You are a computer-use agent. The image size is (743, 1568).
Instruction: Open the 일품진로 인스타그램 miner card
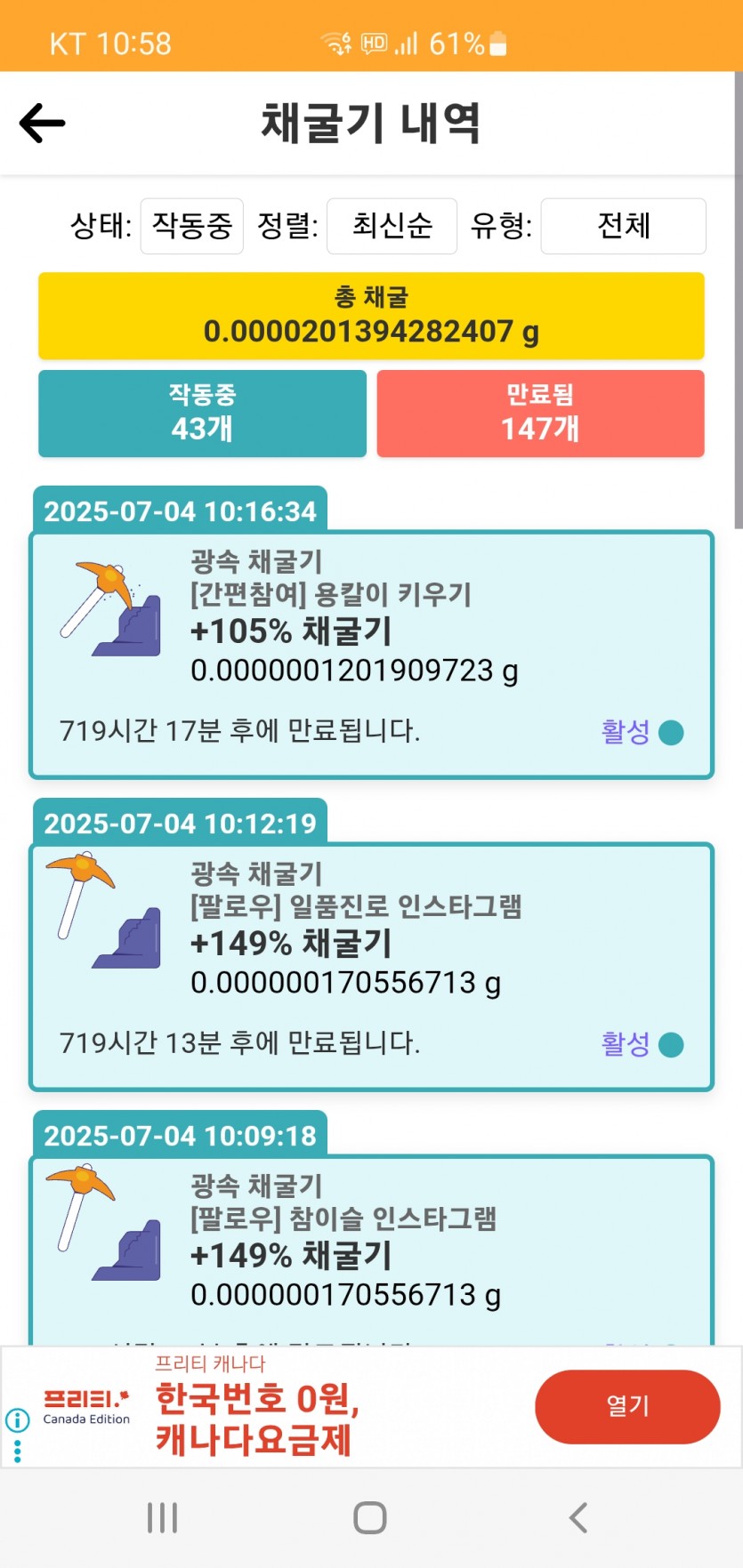pyautogui.click(x=371, y=967)
